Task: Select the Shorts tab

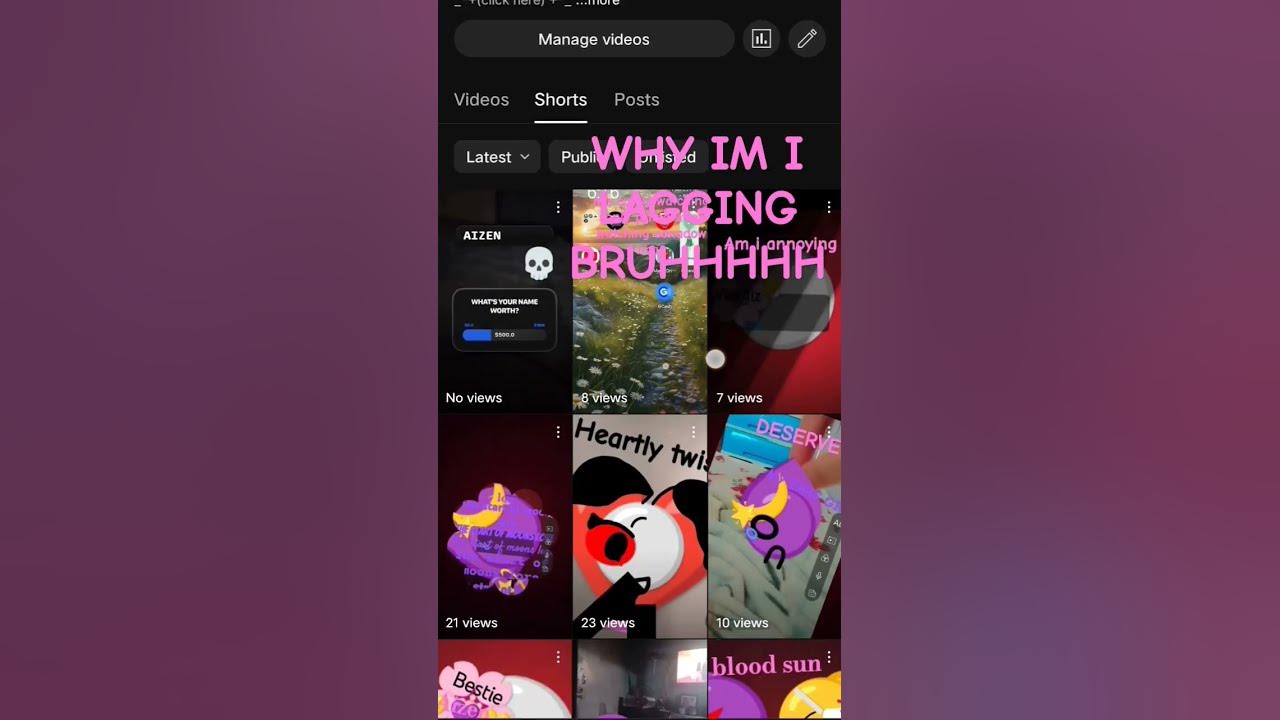Action: [x=560, y=100]
